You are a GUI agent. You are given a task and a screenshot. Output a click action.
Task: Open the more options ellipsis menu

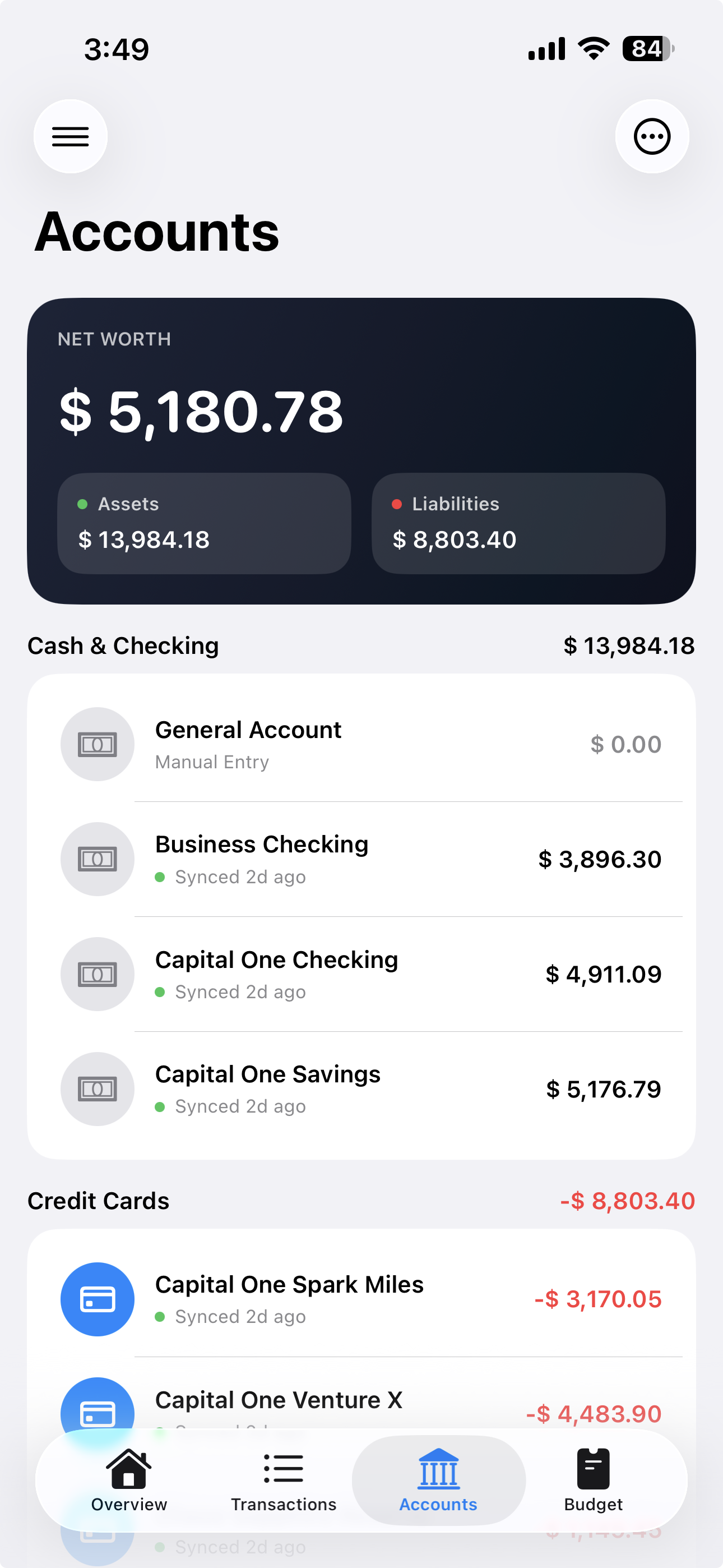[652, 136]
